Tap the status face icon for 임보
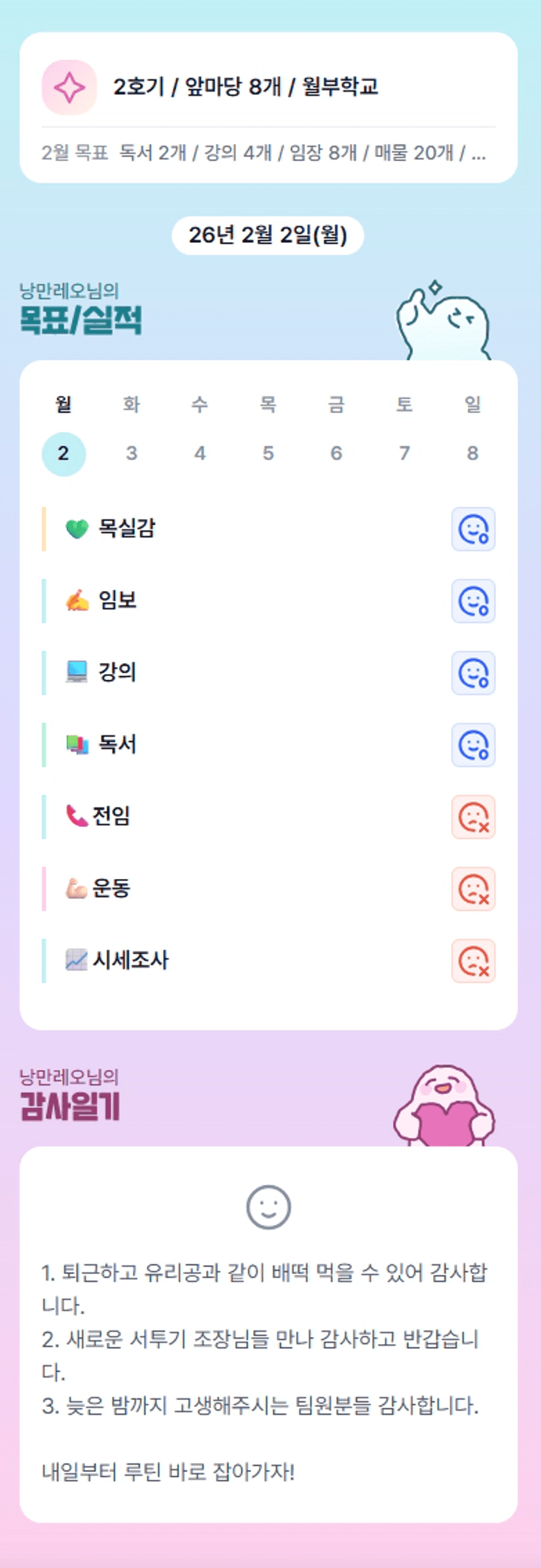 pos(473,601)
